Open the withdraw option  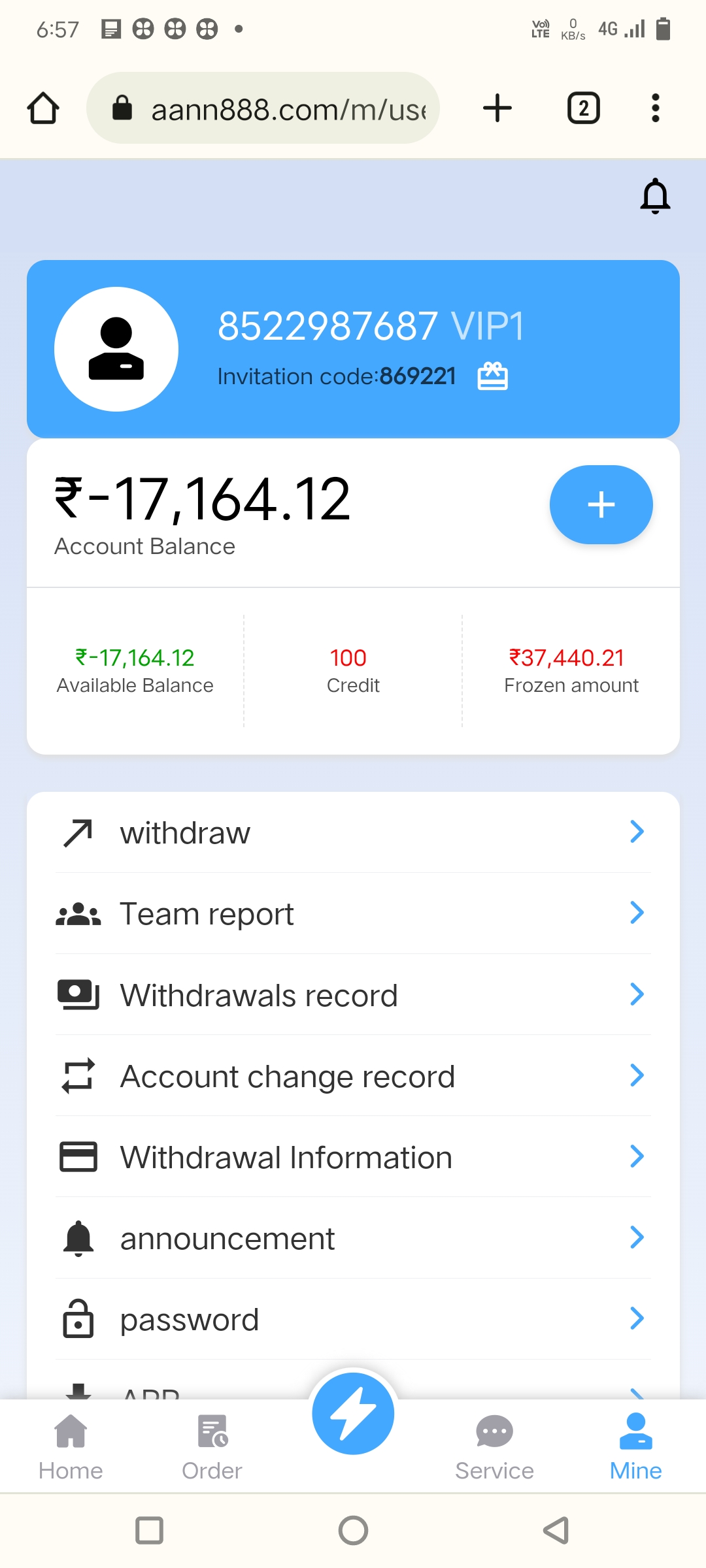(x=353, y=833)
